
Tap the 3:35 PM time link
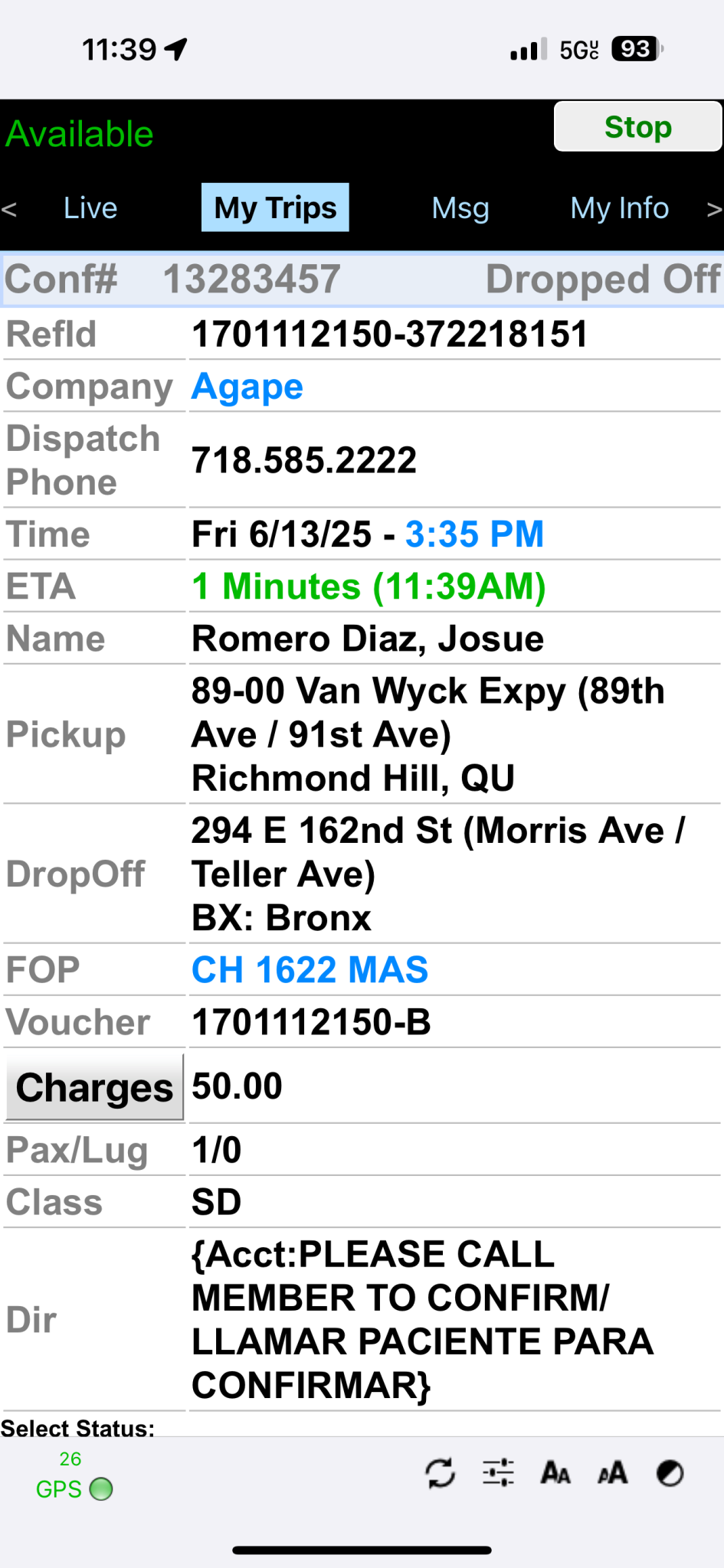[474, 534]
